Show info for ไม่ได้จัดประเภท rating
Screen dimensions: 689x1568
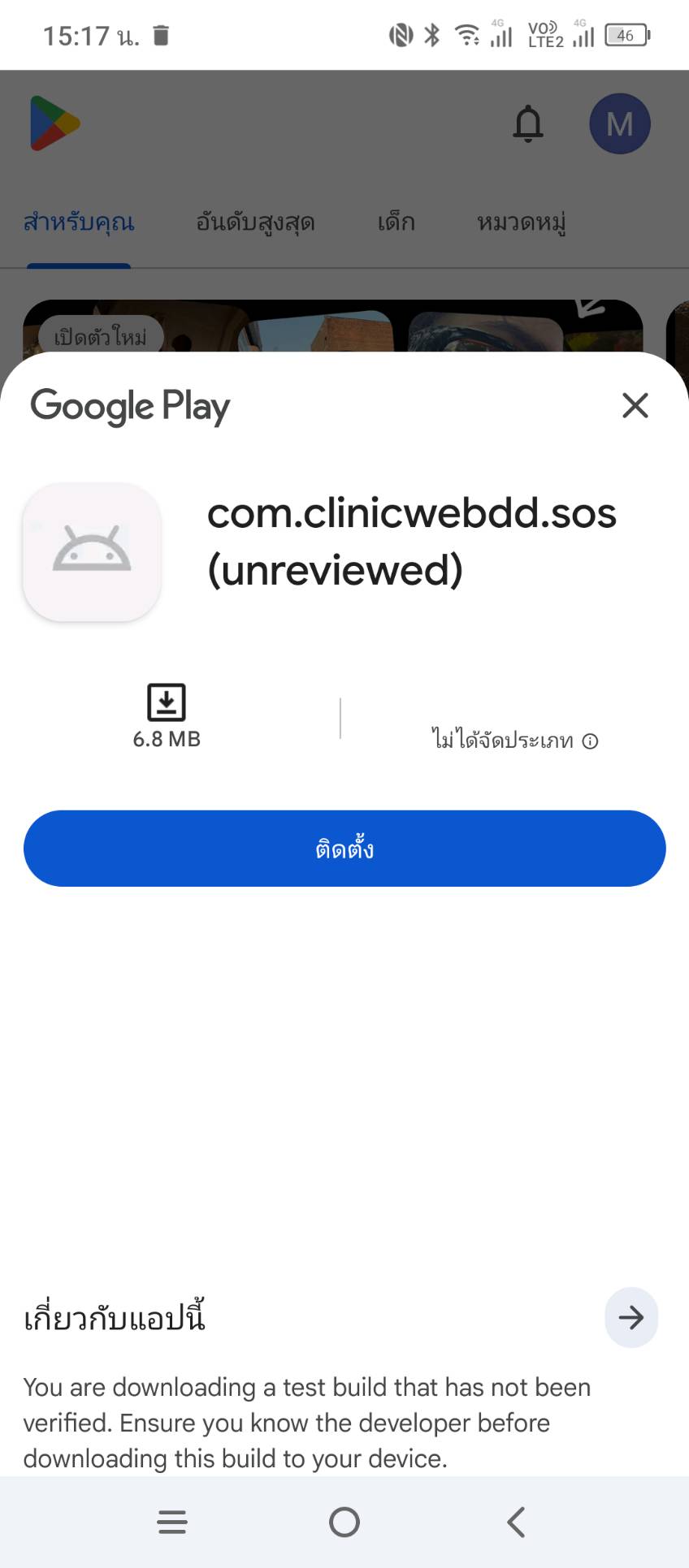pos(591,741)
